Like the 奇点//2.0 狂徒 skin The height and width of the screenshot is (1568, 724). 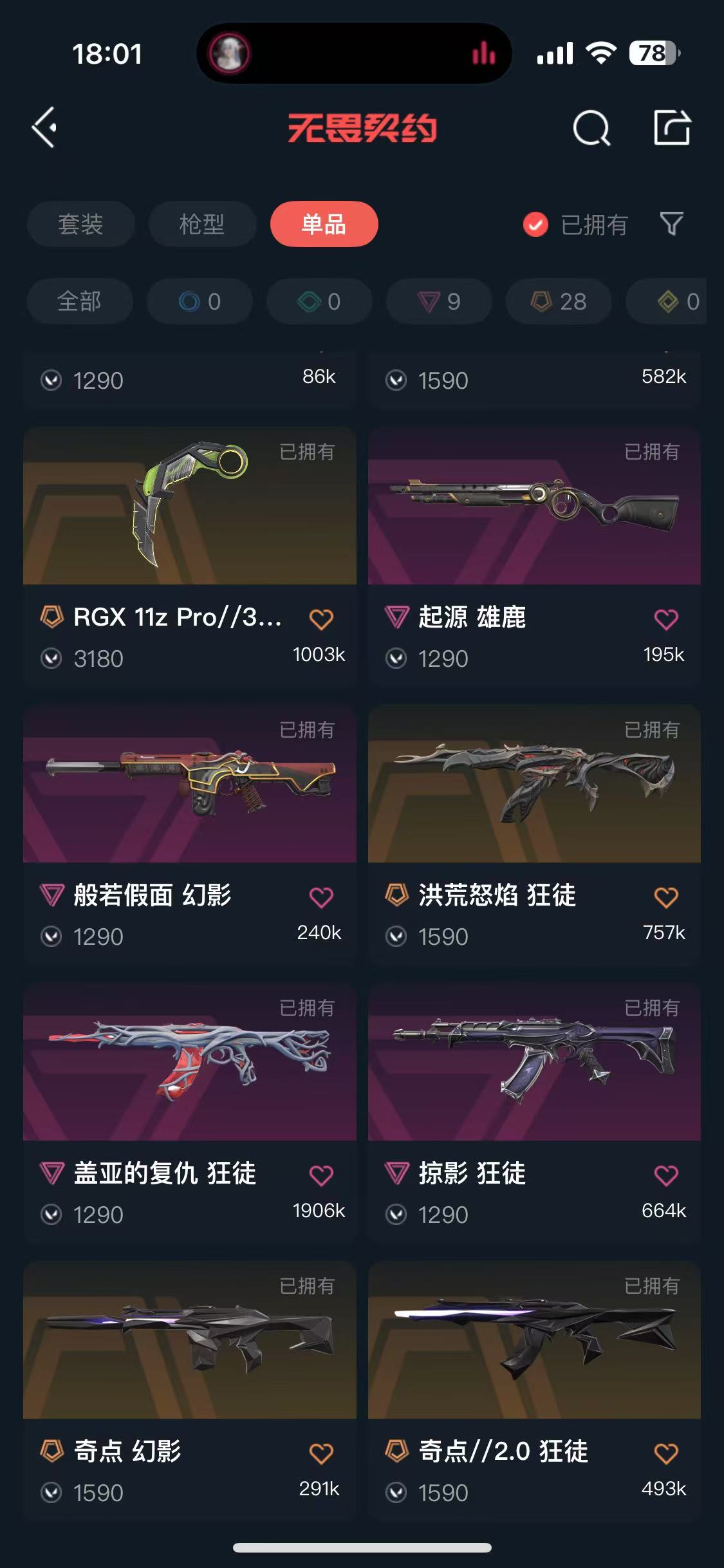point(665,1453)
